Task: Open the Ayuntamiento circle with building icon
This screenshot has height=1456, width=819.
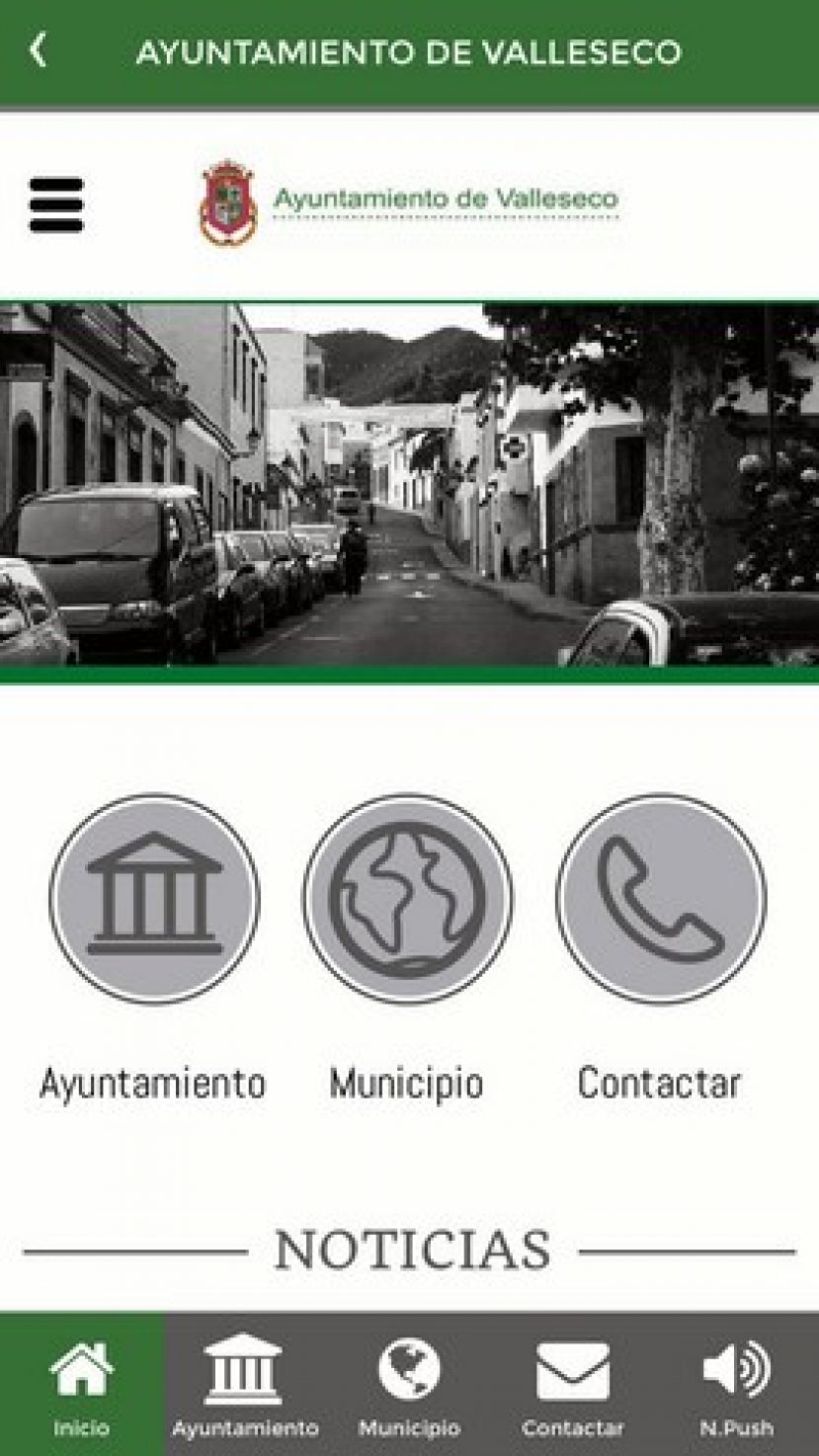Action: click(154, 899)
